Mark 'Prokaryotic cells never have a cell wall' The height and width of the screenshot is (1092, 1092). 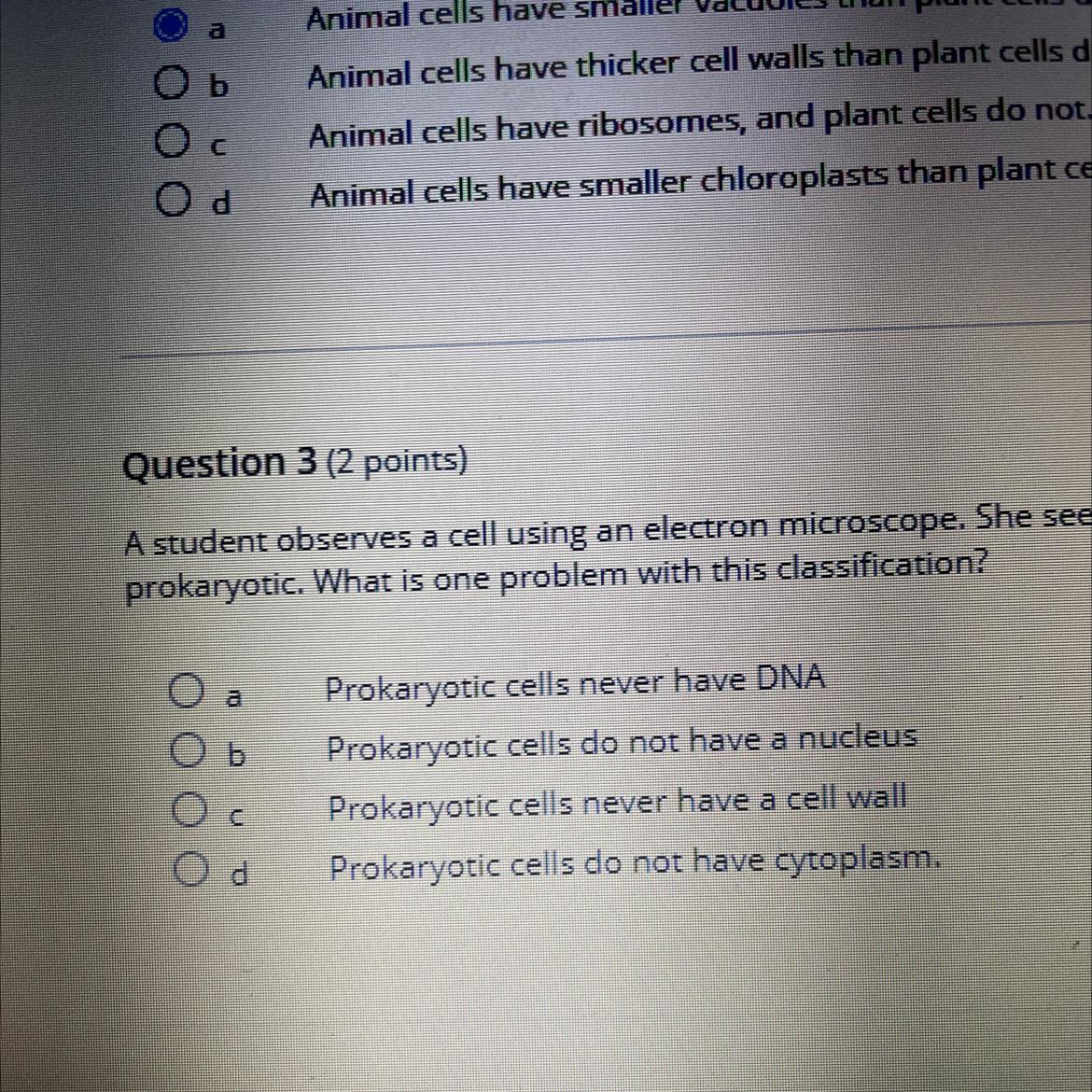tap(189, 808)
